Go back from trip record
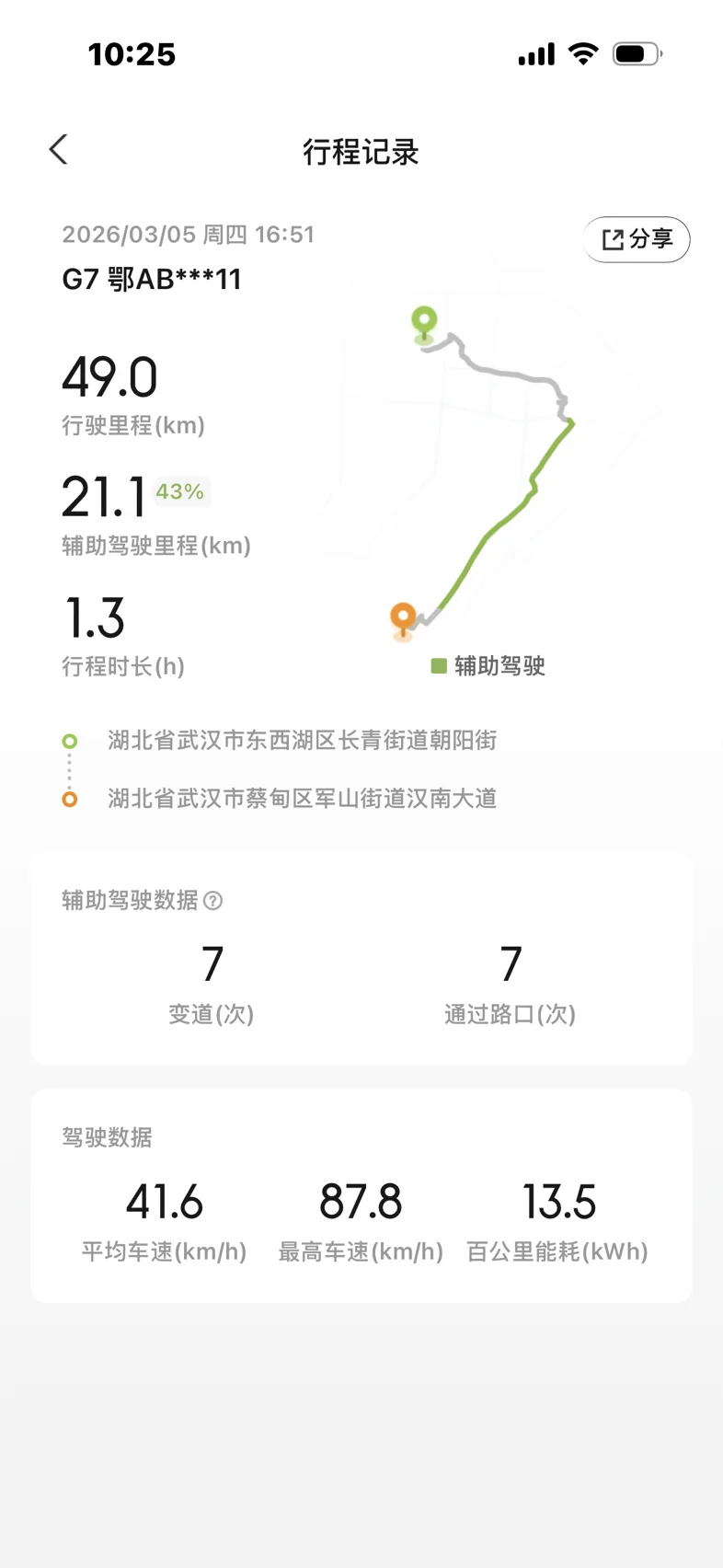Screen dimensions: 723x1568 click(x=59, y=149)
